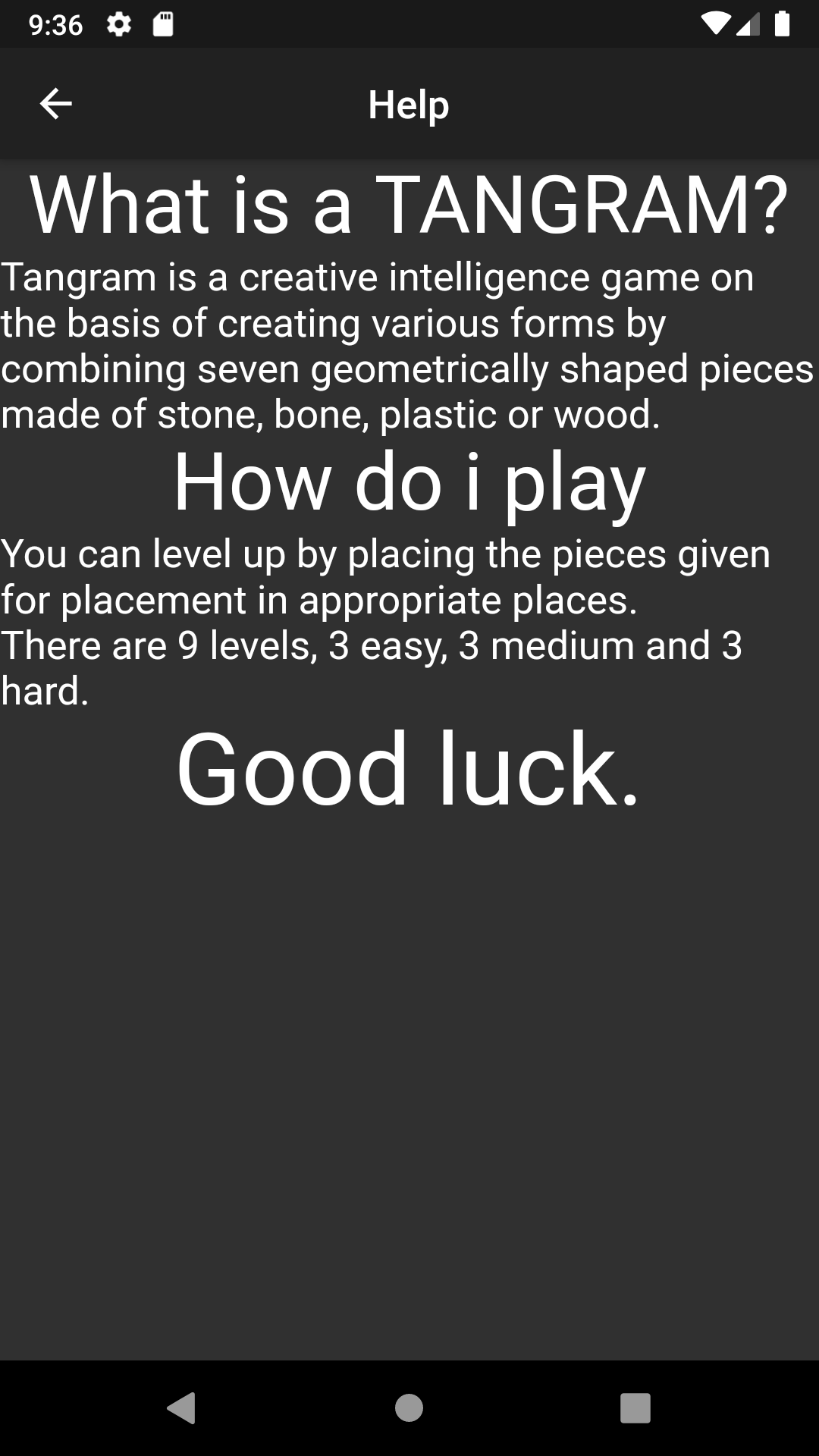Tap the system back button
The image size is (819, 1456).
tap(182, 1408)
